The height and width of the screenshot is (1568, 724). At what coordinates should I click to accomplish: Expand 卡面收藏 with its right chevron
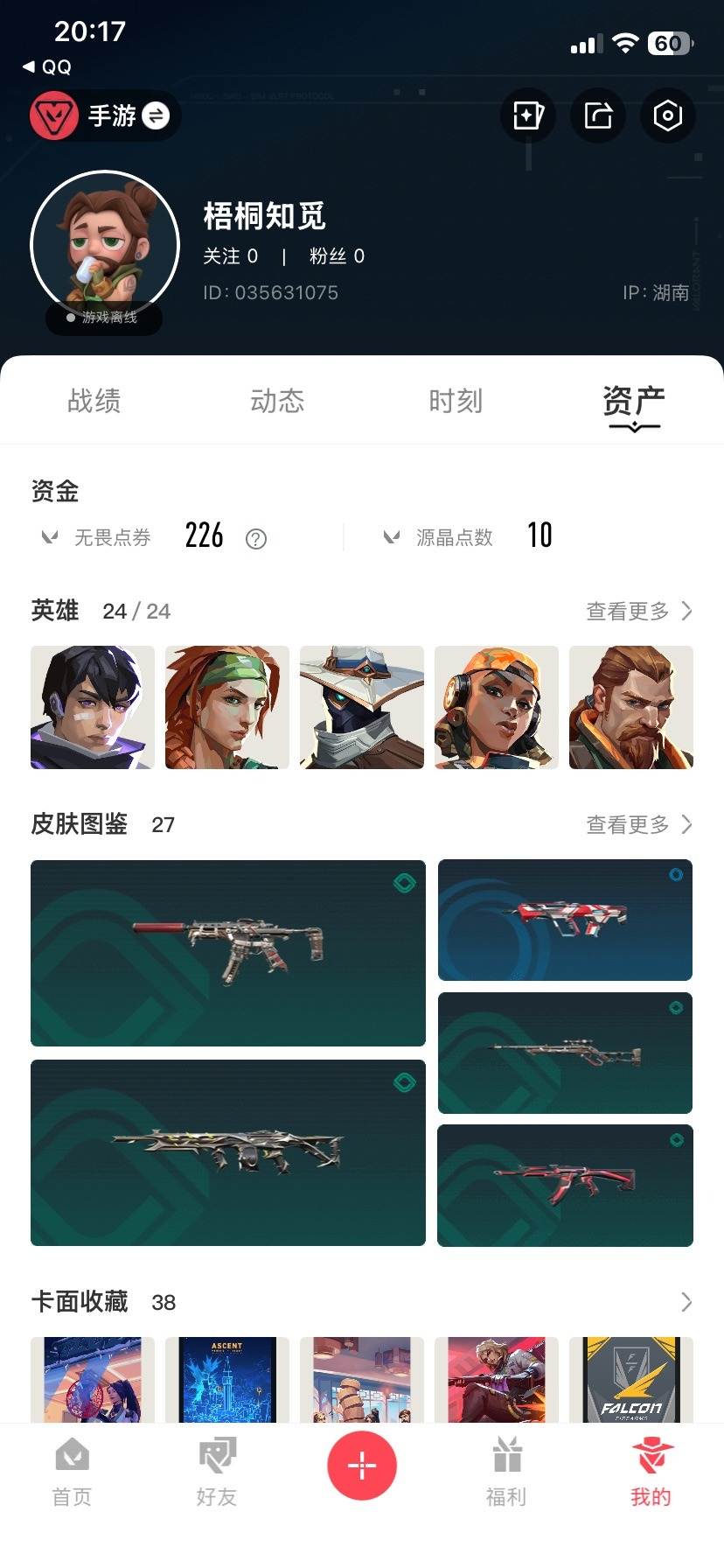(x=686, y=1303)
